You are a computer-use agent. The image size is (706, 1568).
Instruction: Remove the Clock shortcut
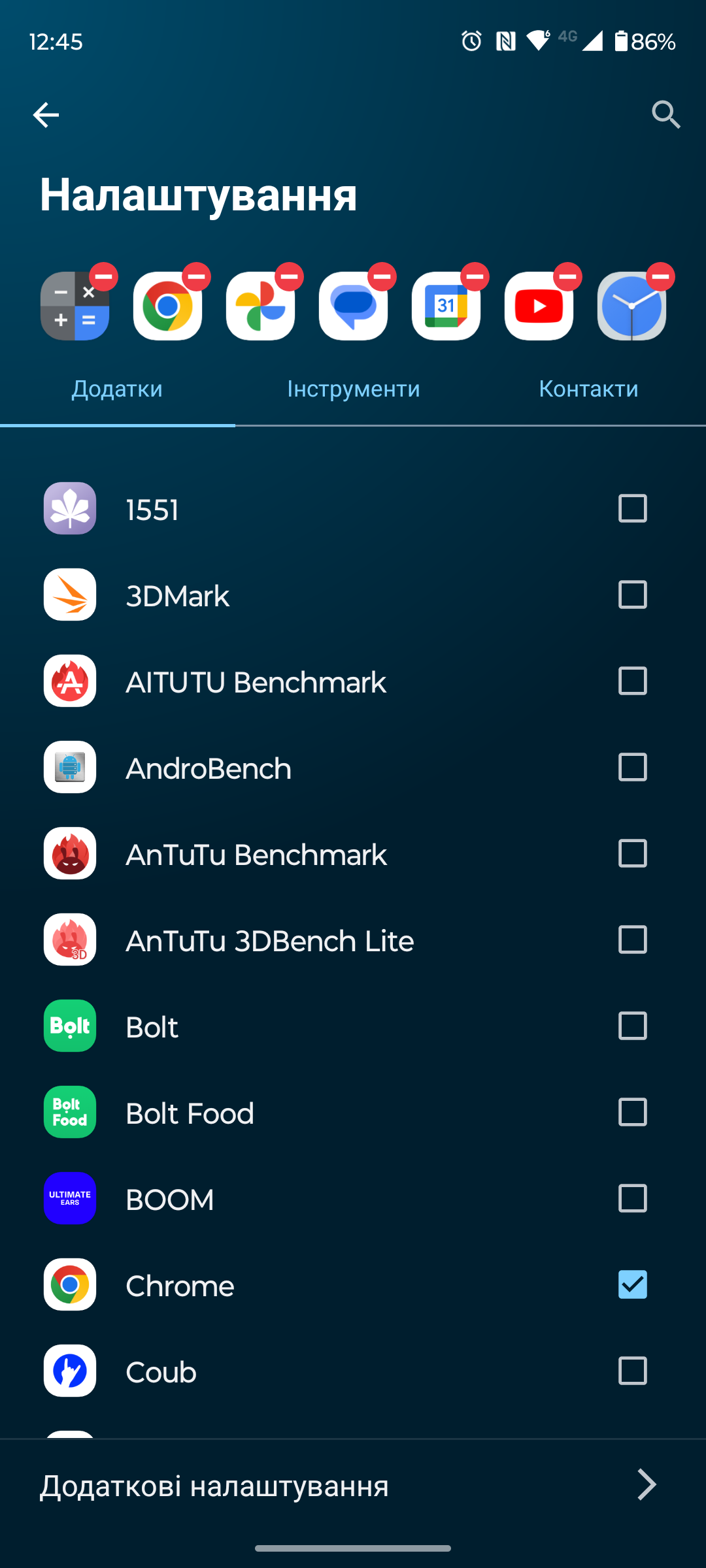point(661,277)
